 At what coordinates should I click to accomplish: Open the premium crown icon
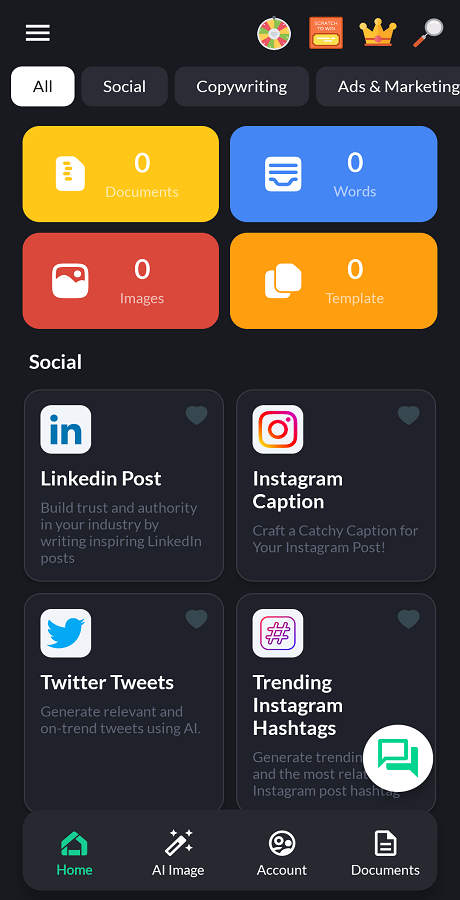click(x=378, y=33)
